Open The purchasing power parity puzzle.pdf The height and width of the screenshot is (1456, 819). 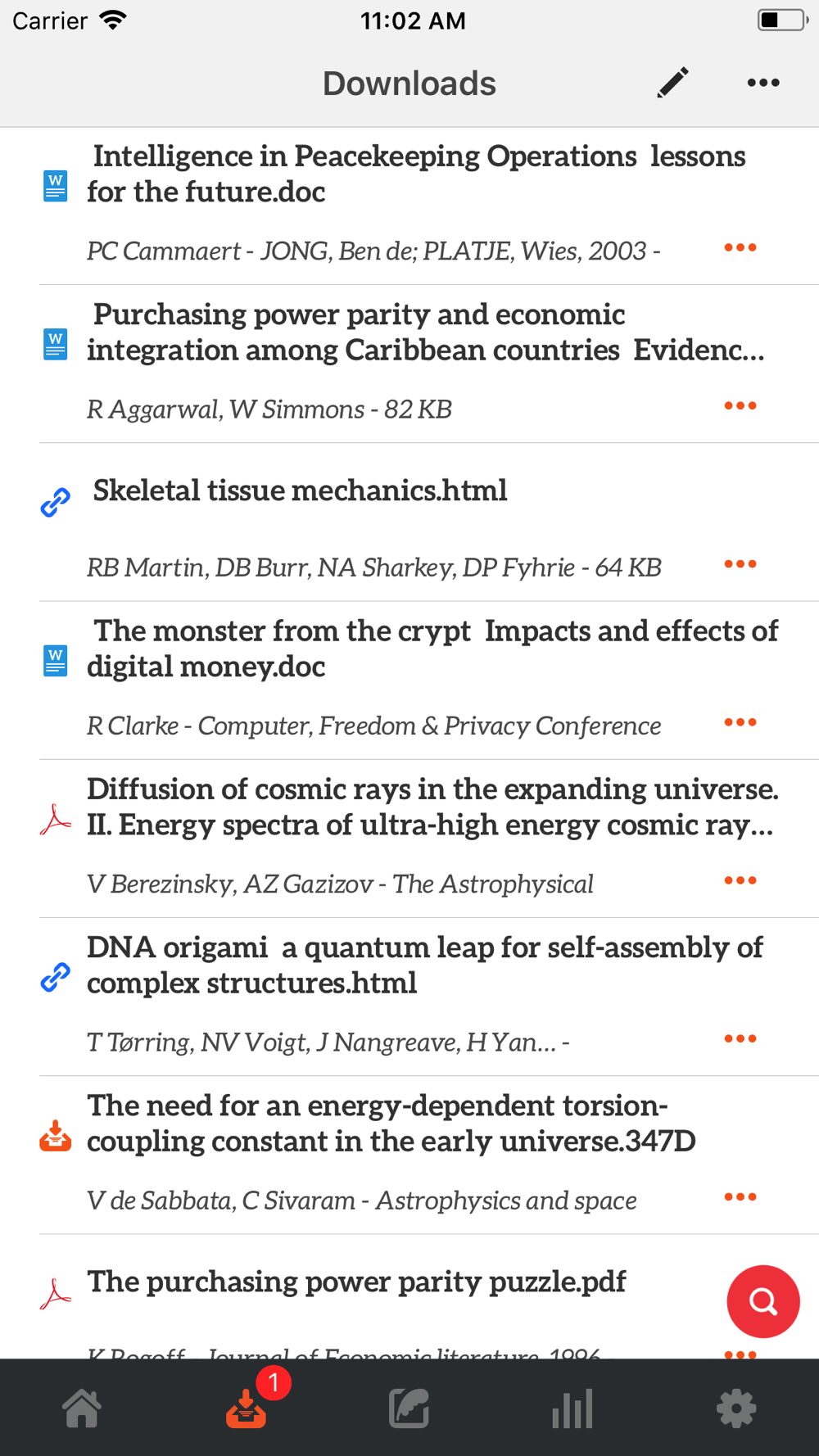pyautogui.click(x=356, y=1282)
